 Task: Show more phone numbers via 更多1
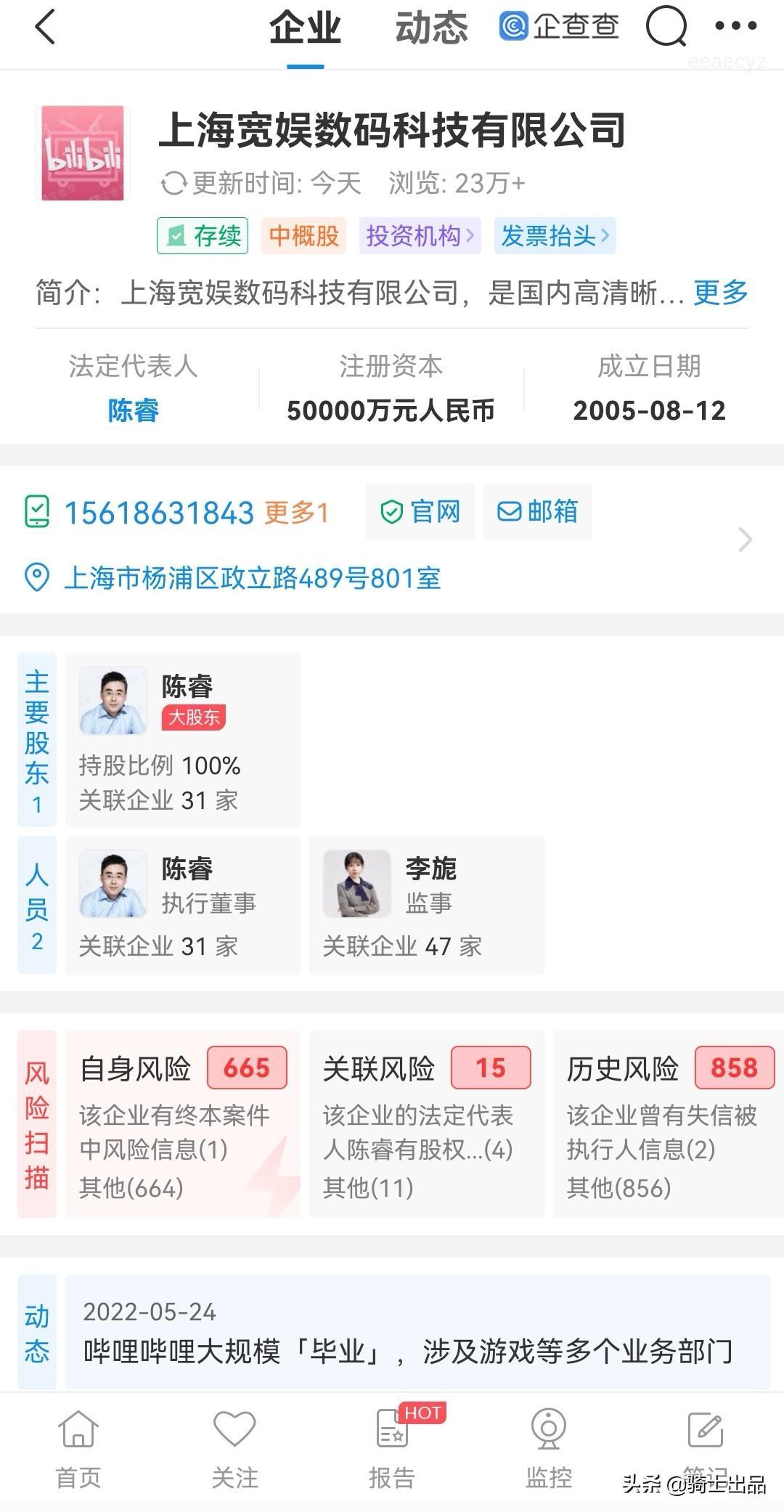(296, 513)
